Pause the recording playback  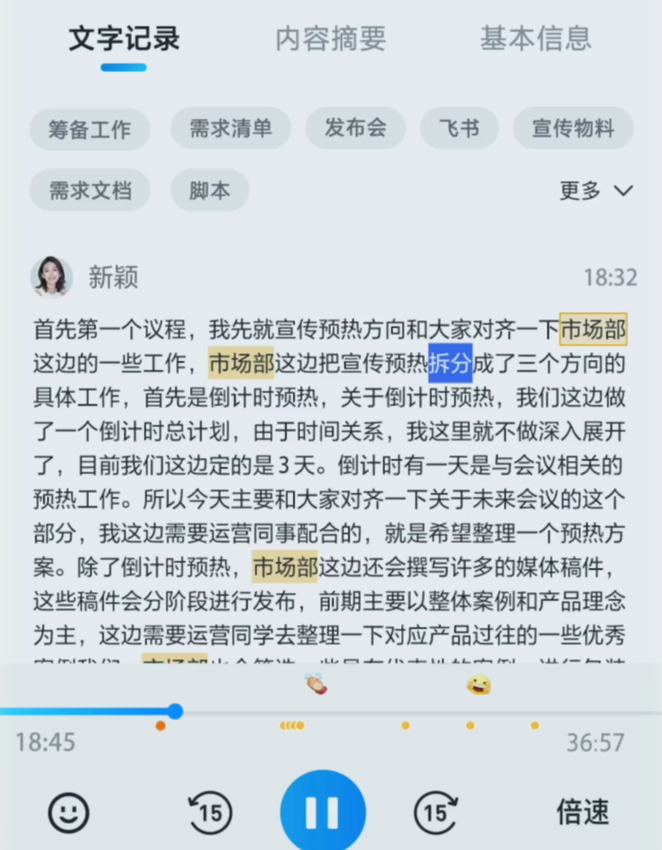click(x=322, y=812)
